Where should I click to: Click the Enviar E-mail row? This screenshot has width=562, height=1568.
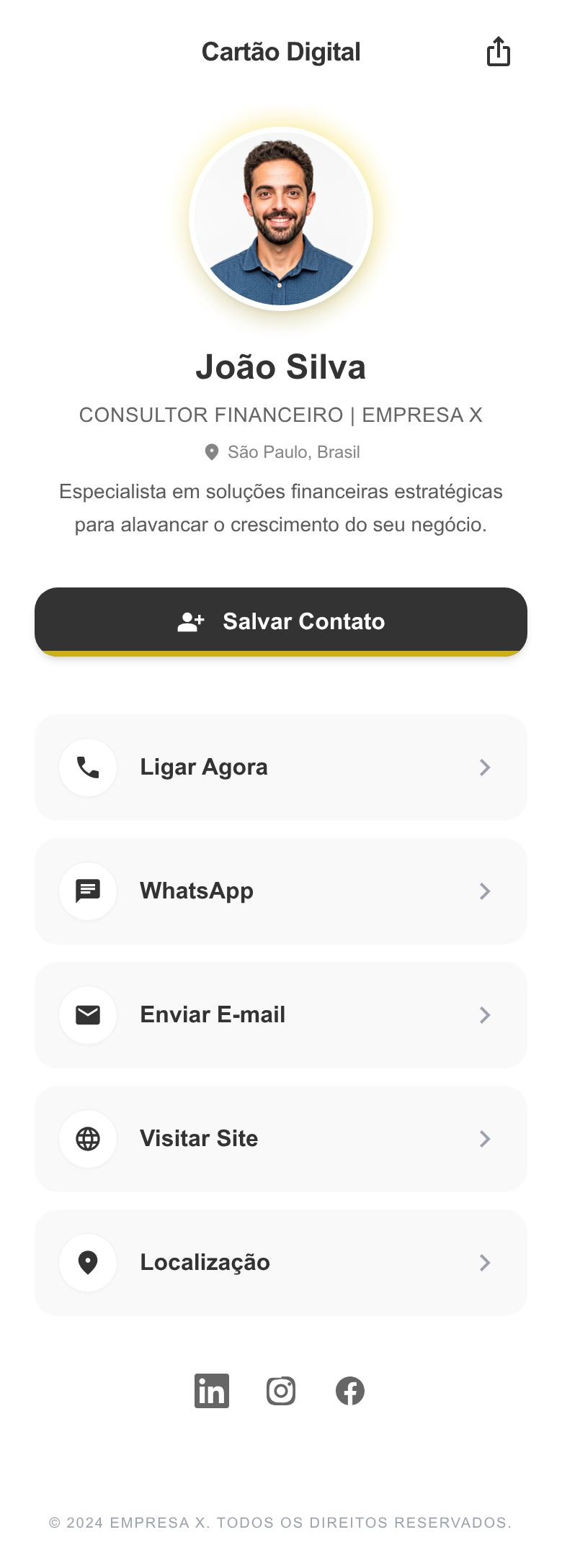281,1015
